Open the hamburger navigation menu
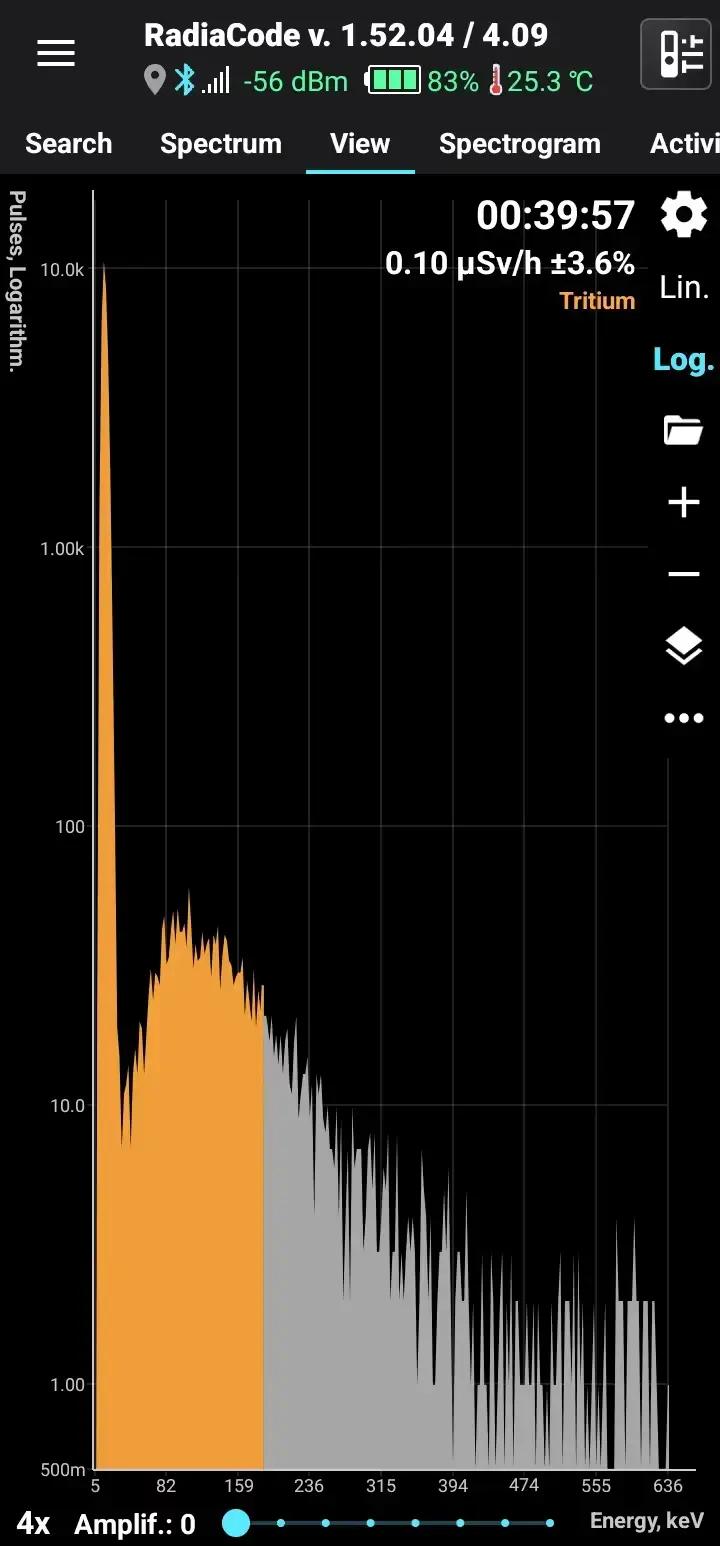Screen dimensions: 720x1546 click(56, 54)
